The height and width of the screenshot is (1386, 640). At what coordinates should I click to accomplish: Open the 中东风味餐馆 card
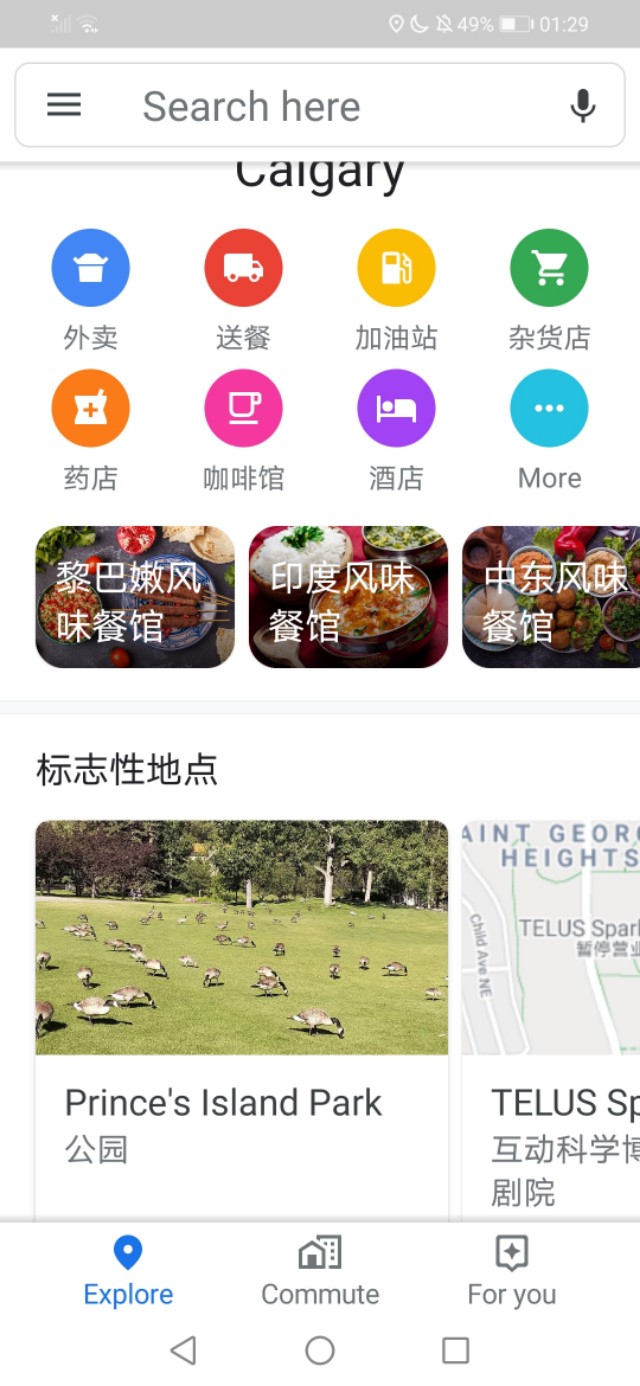click(551, 597)
